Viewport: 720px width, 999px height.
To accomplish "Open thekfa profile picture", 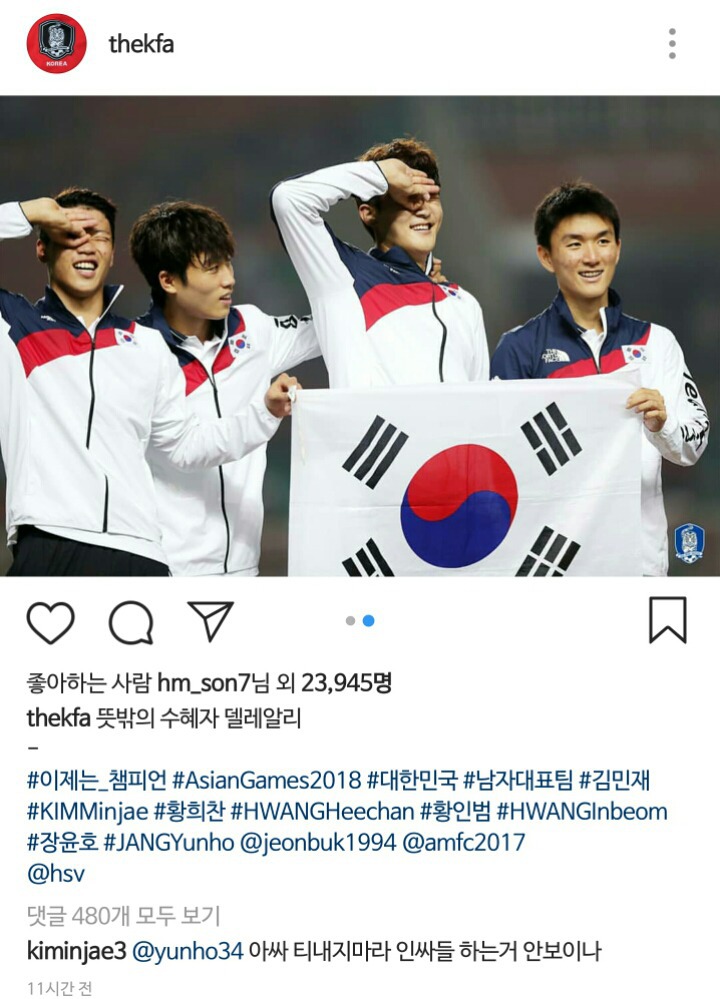I will pos(56,43).
